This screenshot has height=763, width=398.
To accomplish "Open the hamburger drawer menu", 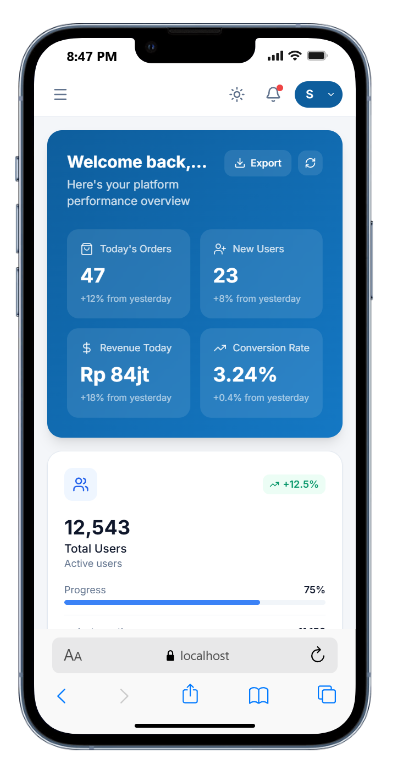I will coord(60,94).
